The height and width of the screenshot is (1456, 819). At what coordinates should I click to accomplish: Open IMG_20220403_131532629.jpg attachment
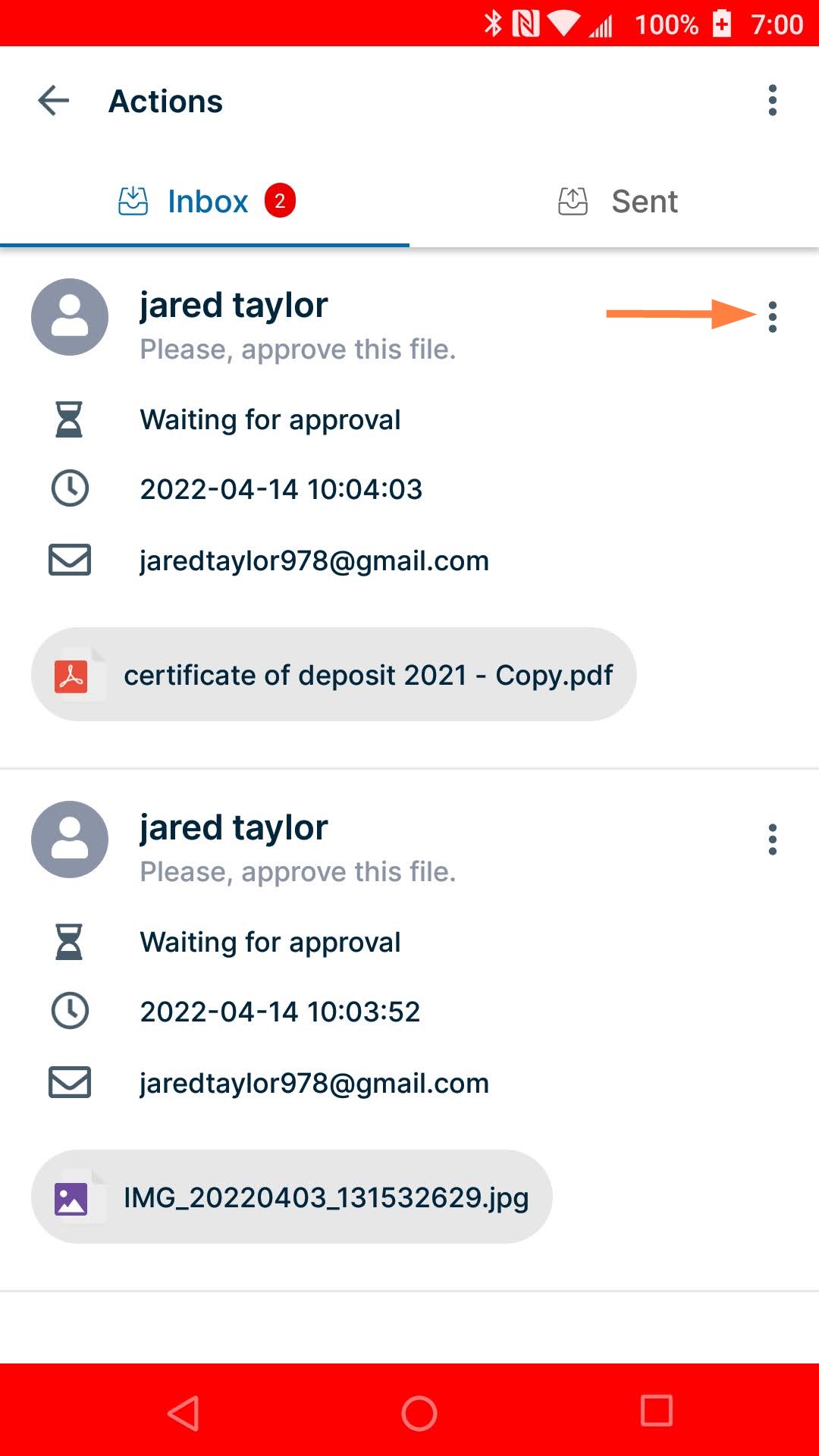click(x=292, y=1197)
